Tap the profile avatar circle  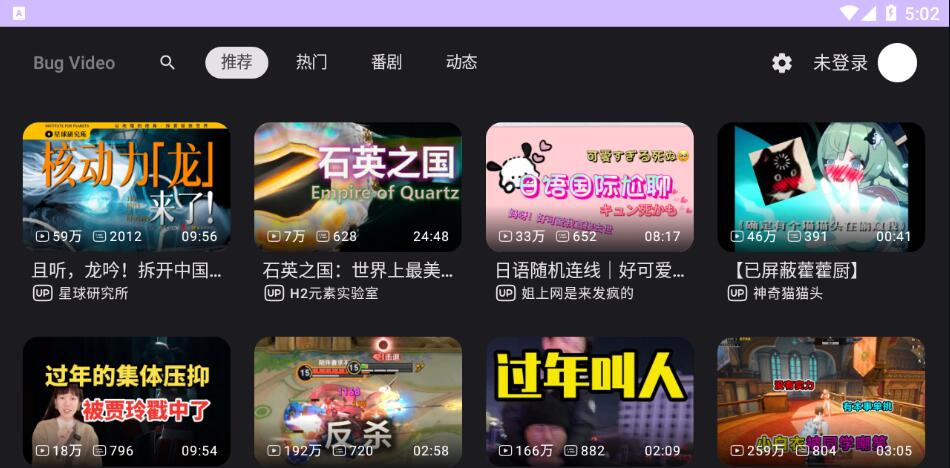[x=897, y=63]
